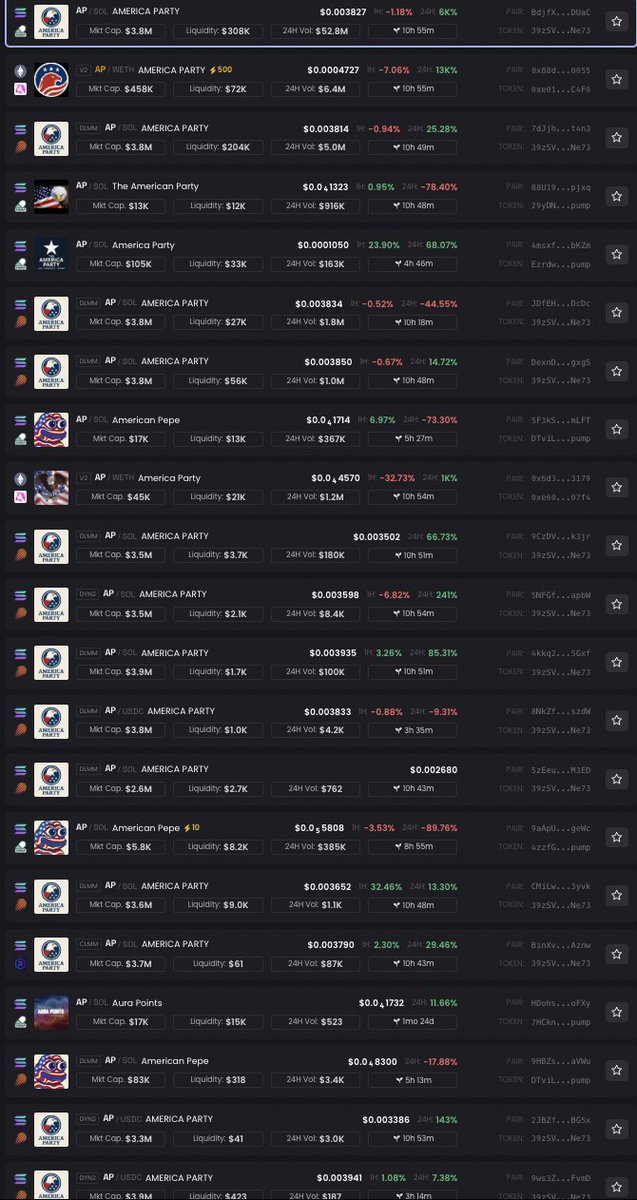Favorite the AP/WETH AMERICA PARTY $0.0004727 pair
637x1200 pixels.
[x=616, y=79]
